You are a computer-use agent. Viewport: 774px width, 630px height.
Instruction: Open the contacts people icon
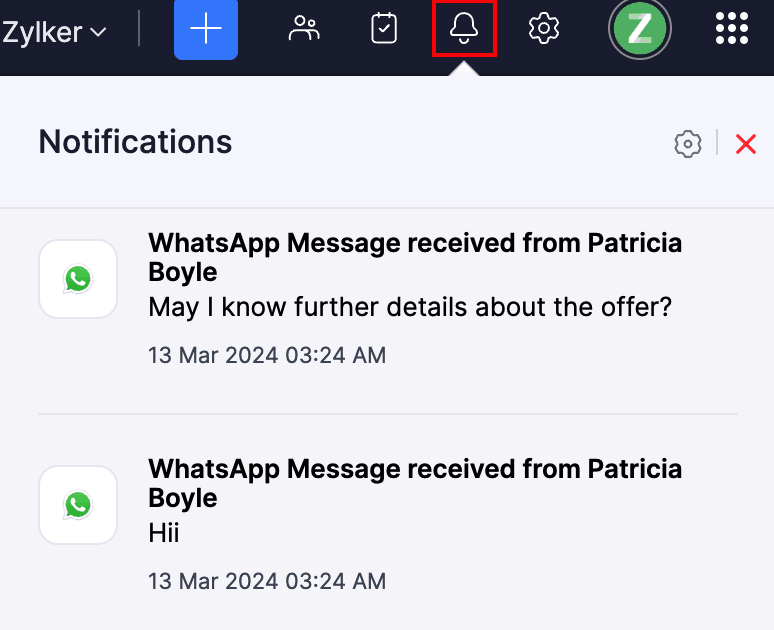coord(304,29)
